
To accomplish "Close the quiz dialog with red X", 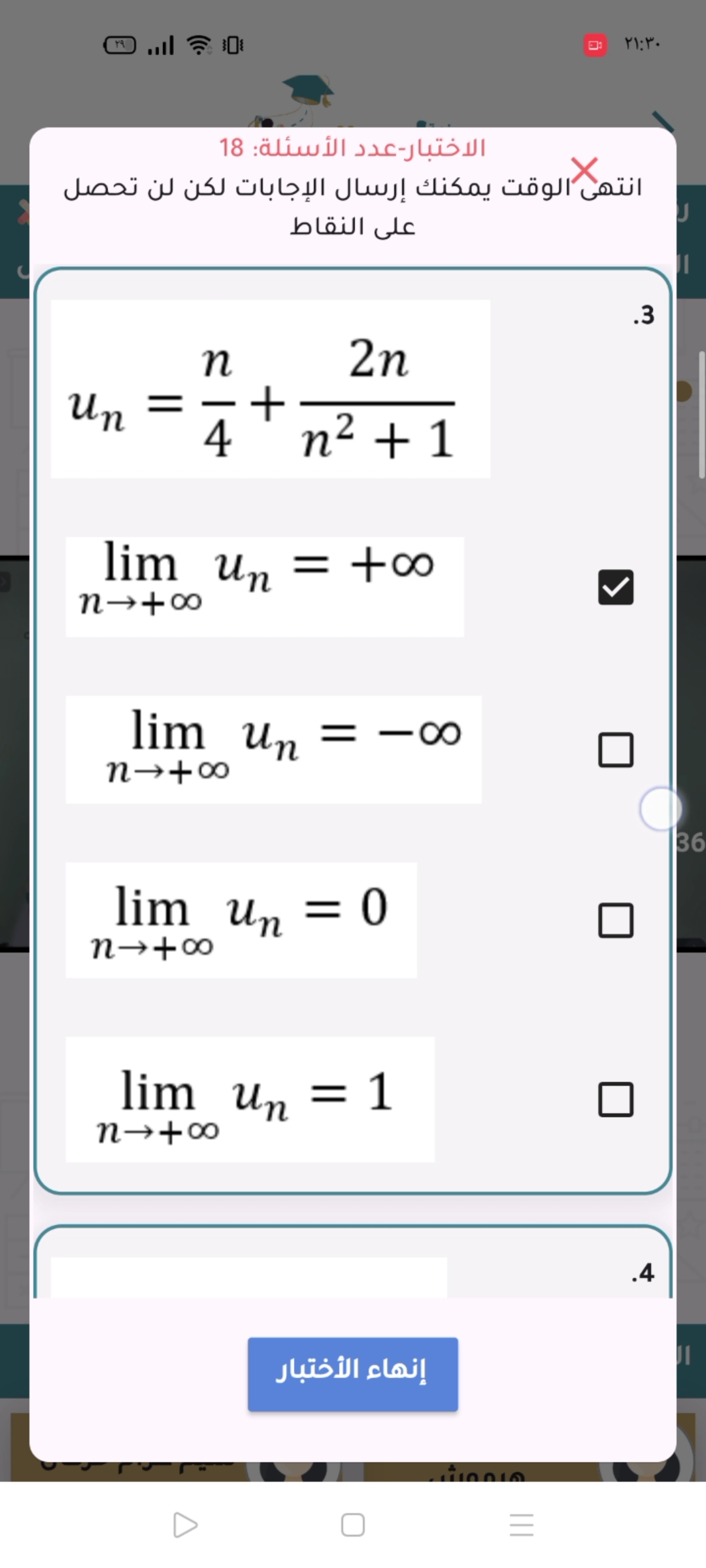I will pyautogui.click(x=584, y=171).
